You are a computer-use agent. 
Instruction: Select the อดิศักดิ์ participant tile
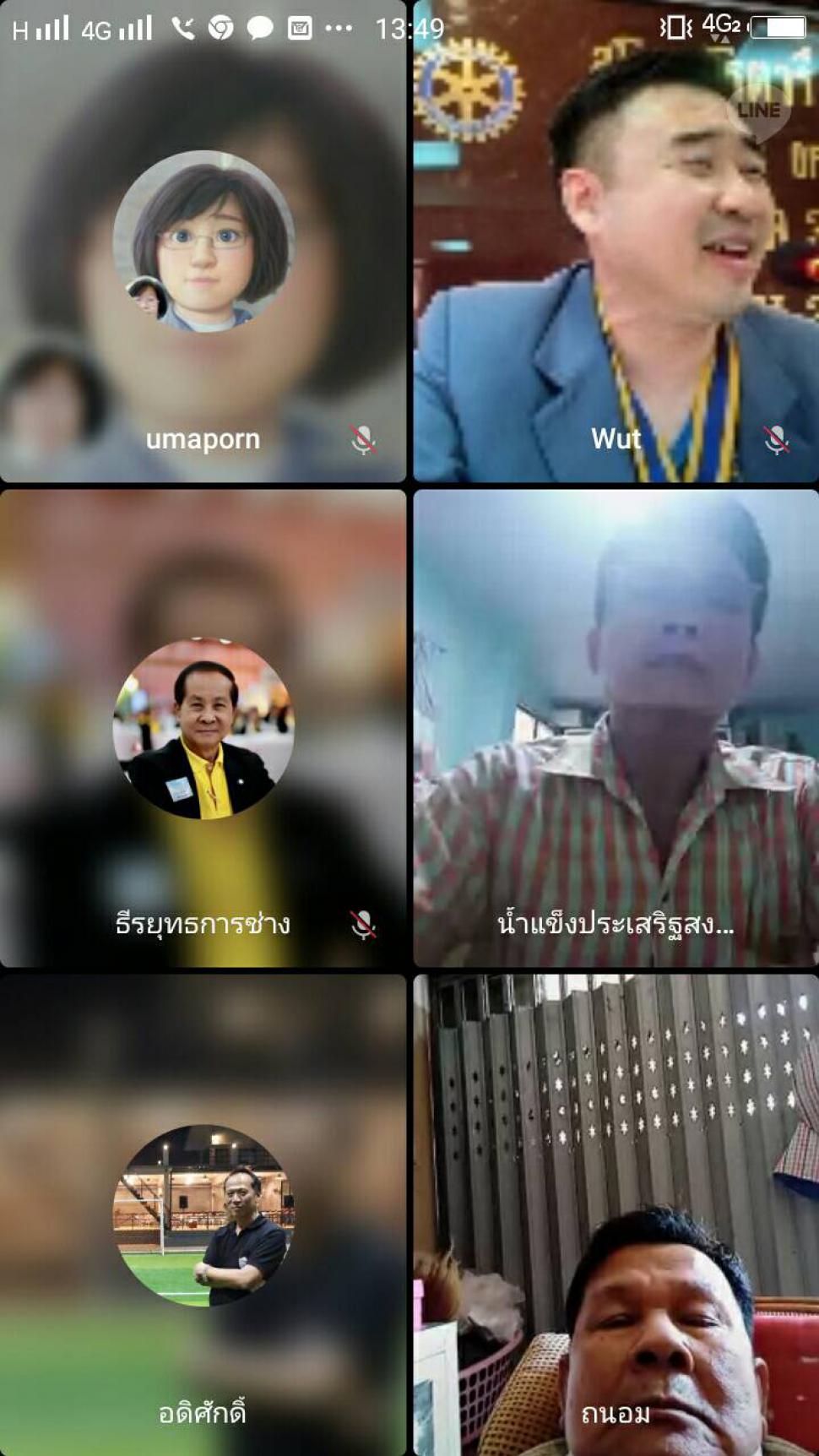(203, 1215)
